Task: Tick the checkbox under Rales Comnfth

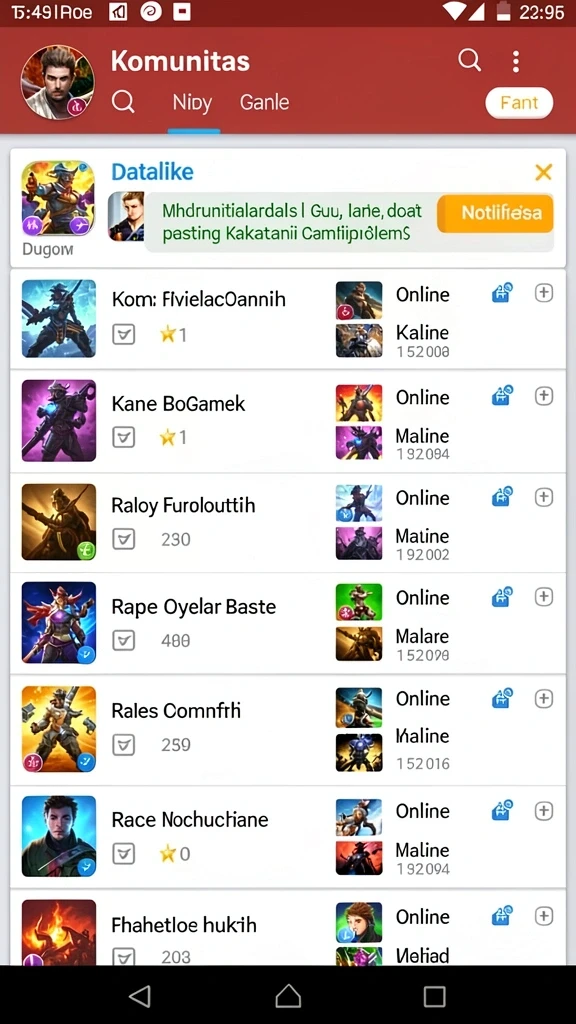Action: pos(124,744)
